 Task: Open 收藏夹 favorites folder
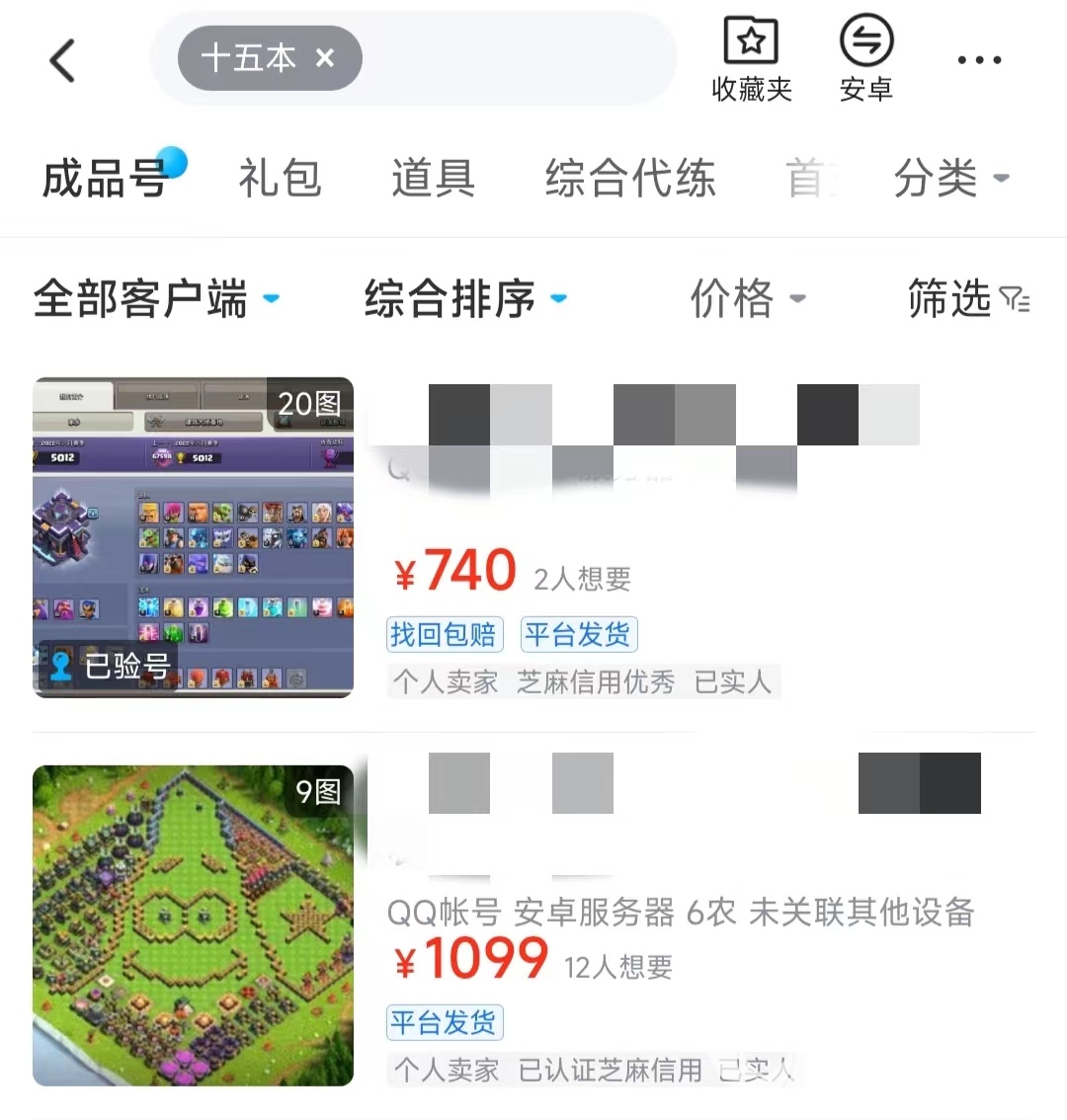click(x=751, y=59)
